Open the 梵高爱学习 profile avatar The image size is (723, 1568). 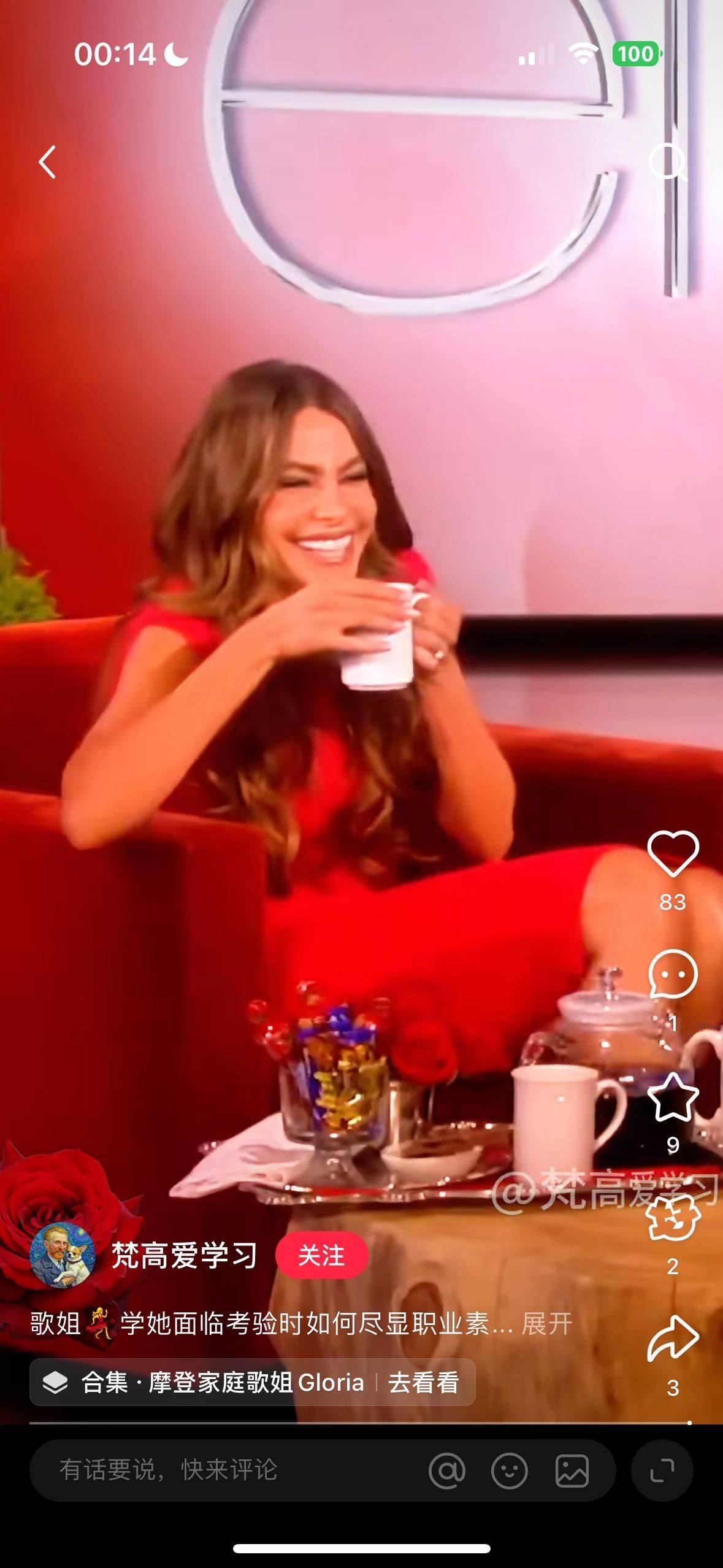pos(62,1255)
